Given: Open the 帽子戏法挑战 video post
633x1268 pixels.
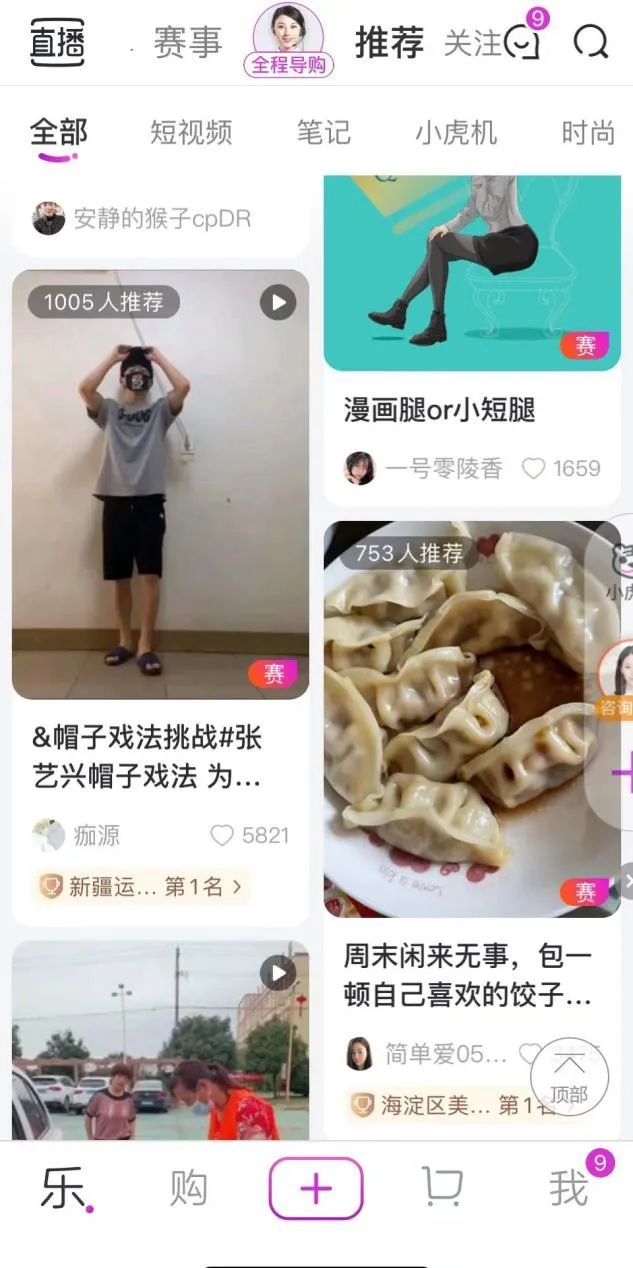Looking at the screenshot, I should coord(160,485).
